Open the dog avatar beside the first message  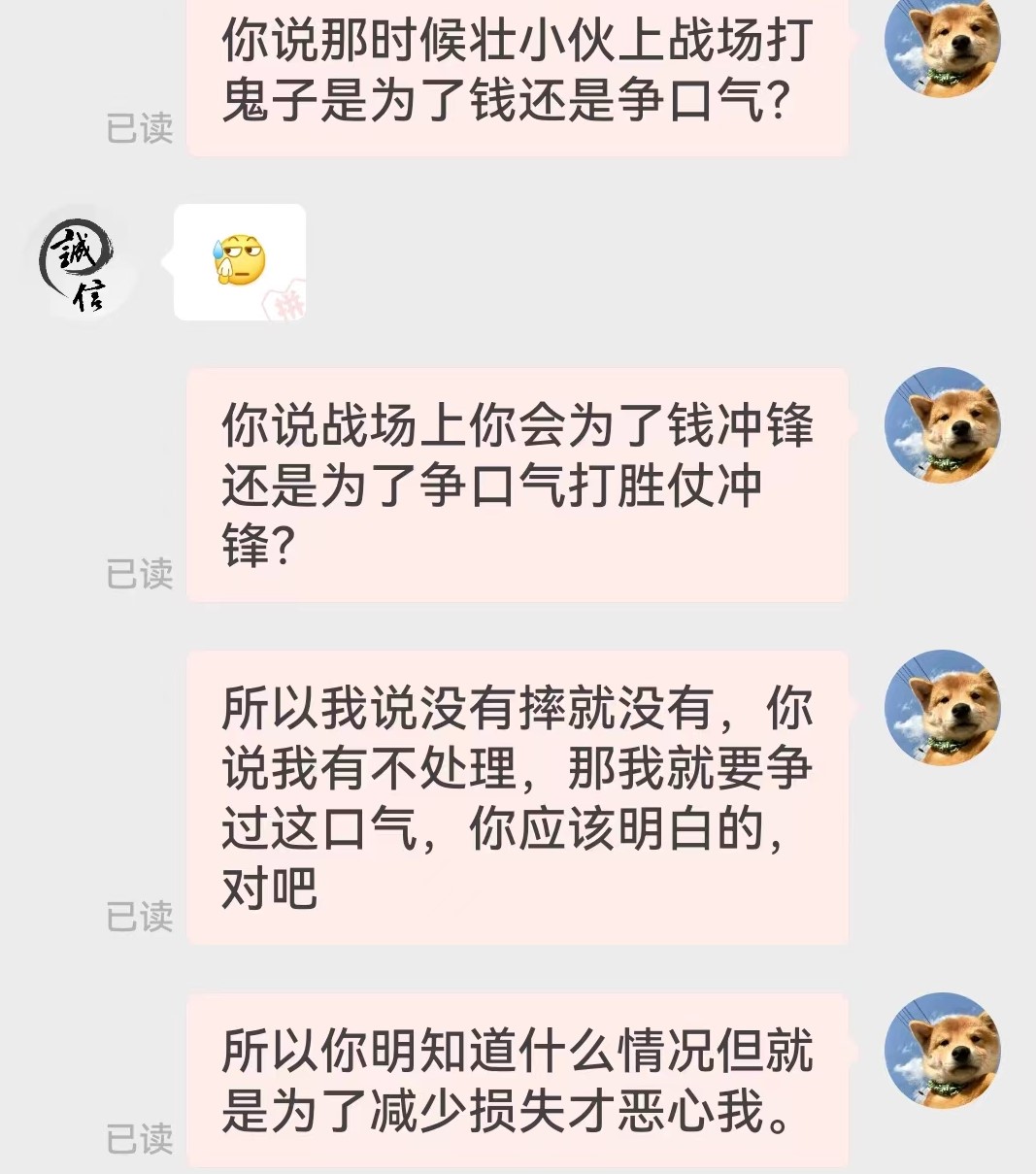(943, 49)
